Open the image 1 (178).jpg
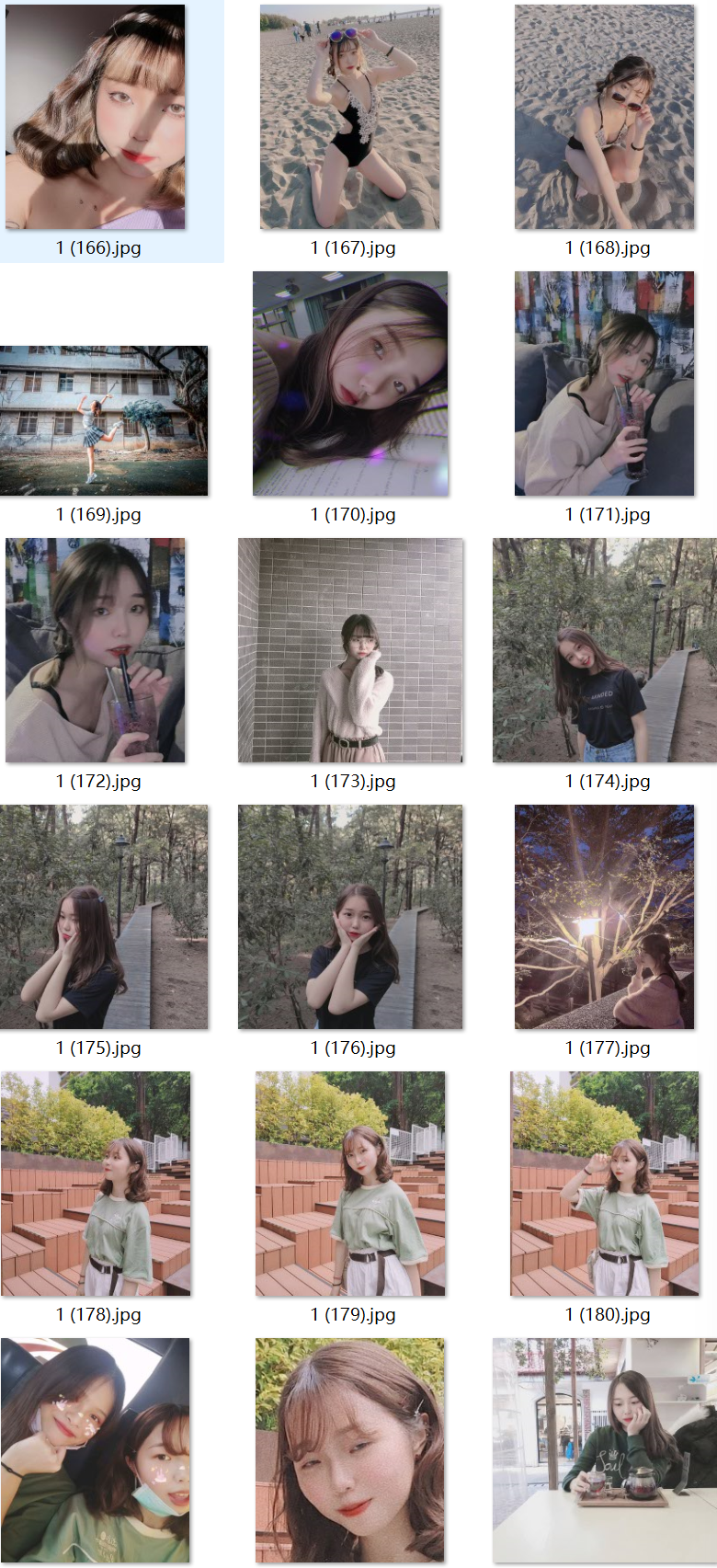 tap(96, 1184)
